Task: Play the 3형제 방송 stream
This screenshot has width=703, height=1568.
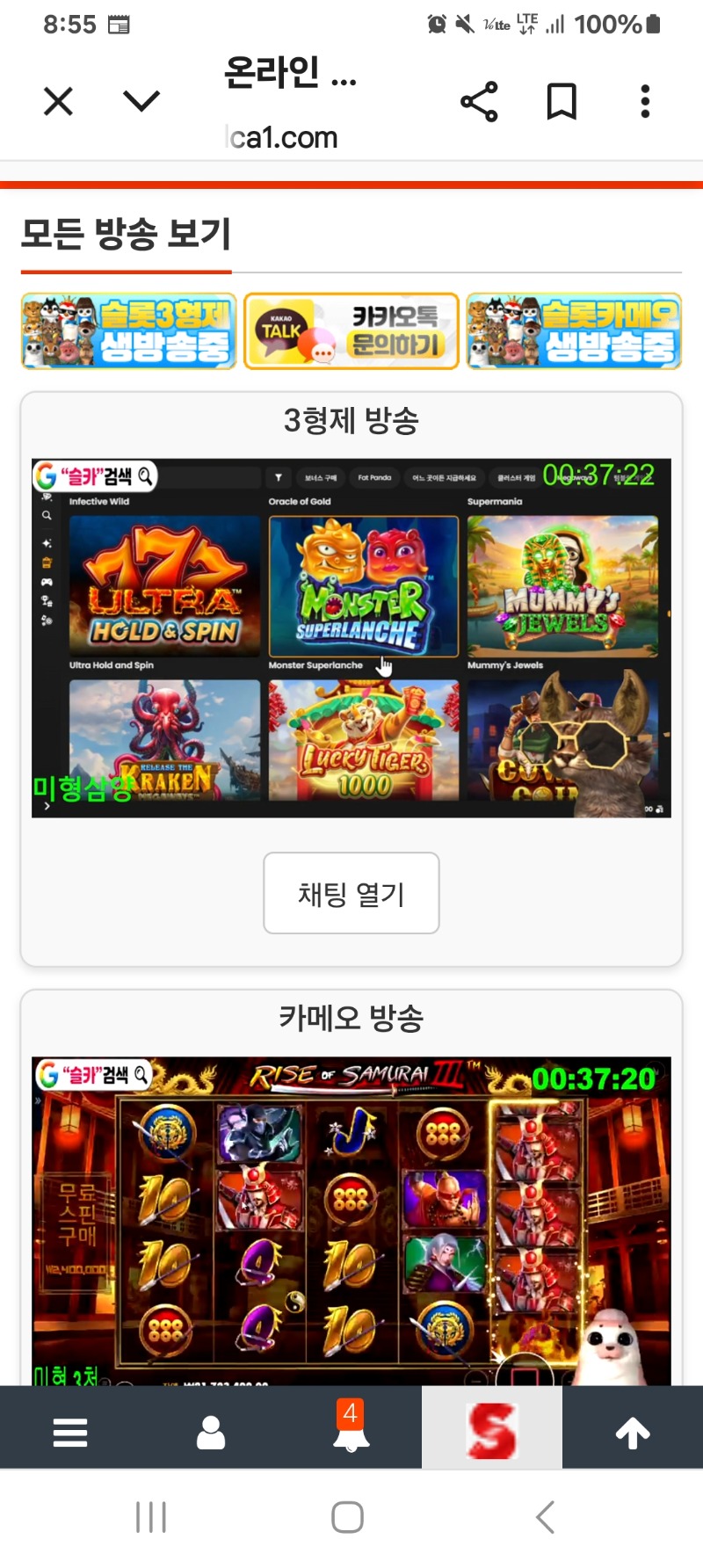Action: (x=351, y=638)
